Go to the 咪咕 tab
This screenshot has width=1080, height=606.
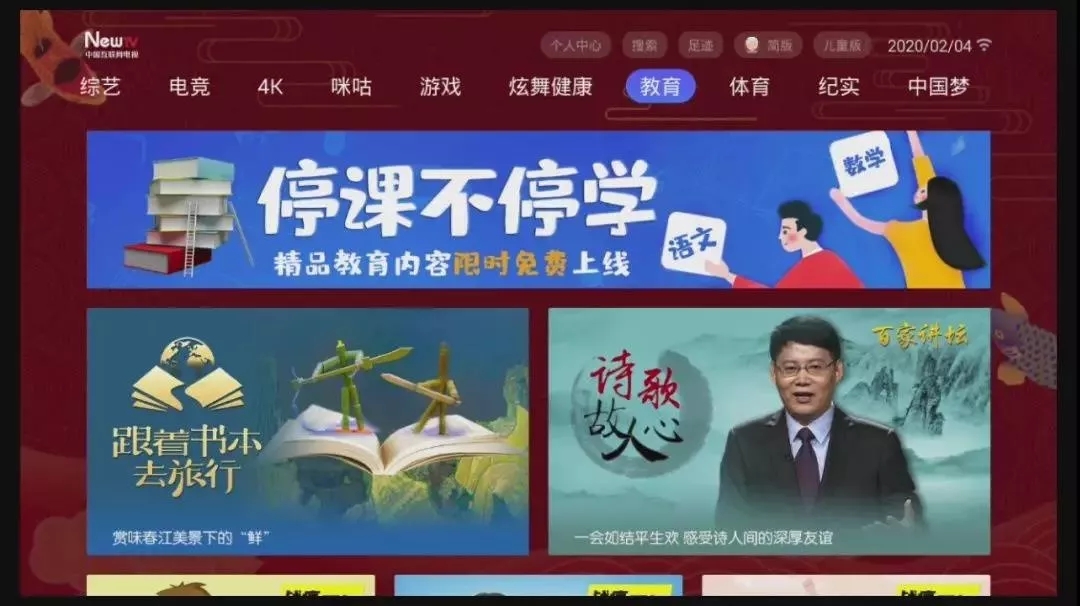tap(351, 87)
